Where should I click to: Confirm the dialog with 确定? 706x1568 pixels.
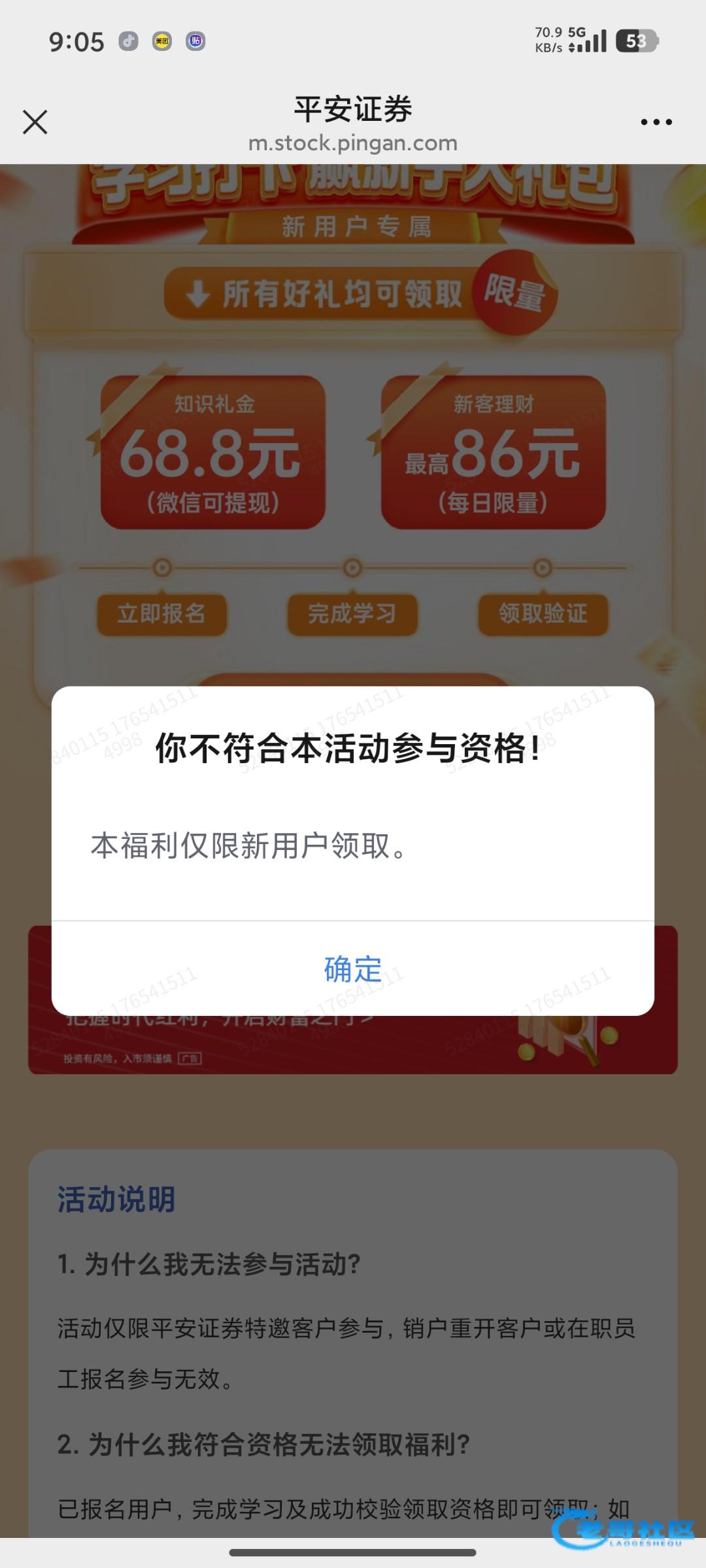coord(353,969)
